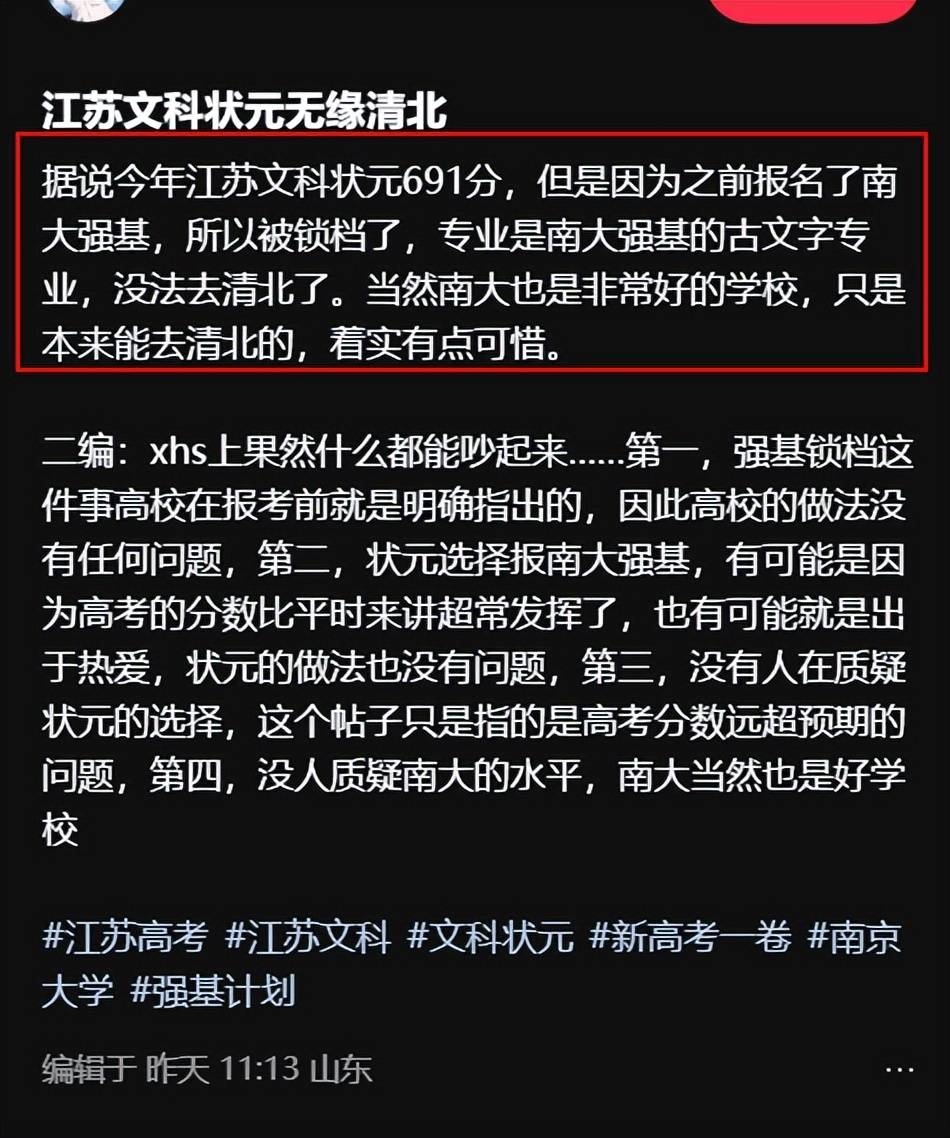Open the #江苏文科 hashtag

(x=308, y=939)
